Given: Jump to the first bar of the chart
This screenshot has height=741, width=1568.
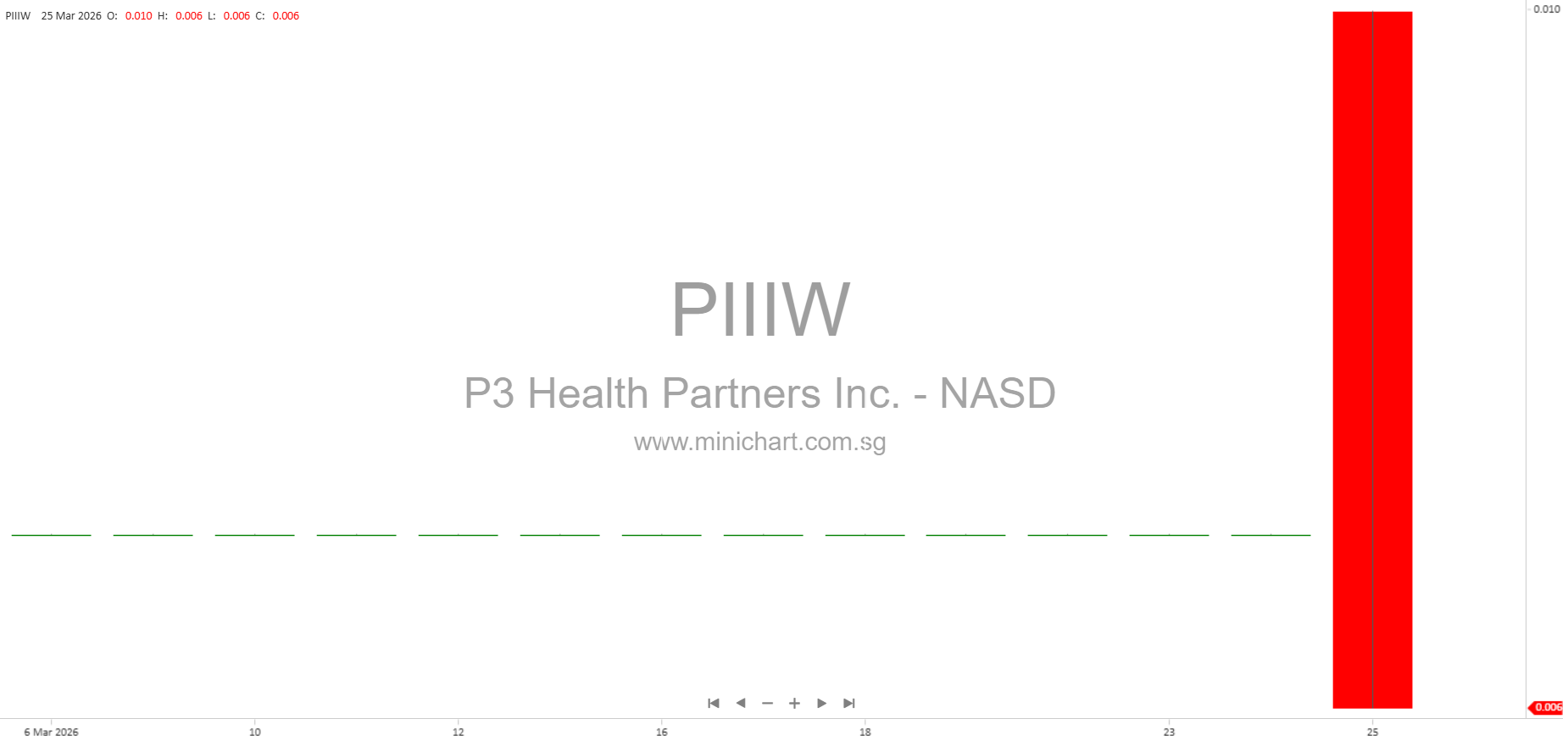Looking at the screenshot, I should point(714,703).
